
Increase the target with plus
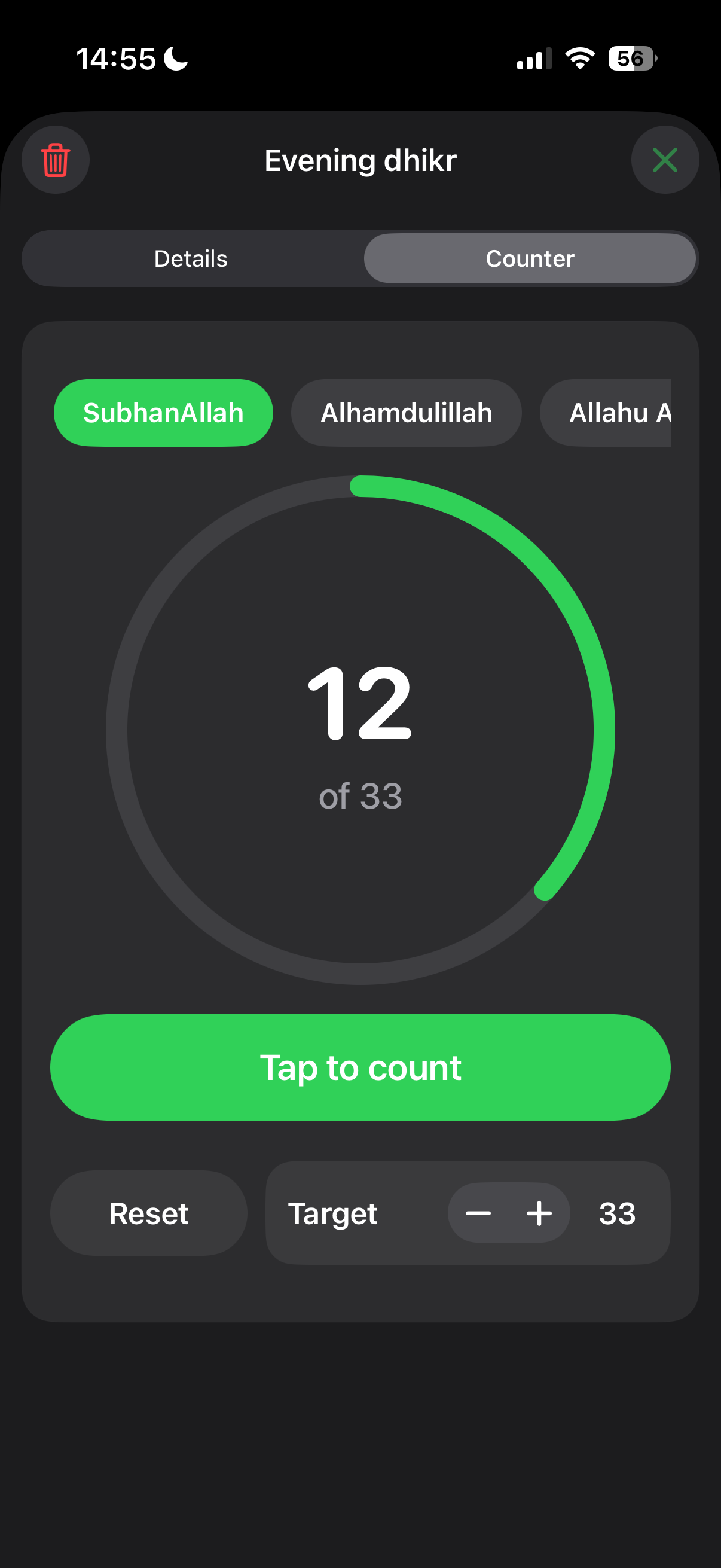[x=540, y=1213]
